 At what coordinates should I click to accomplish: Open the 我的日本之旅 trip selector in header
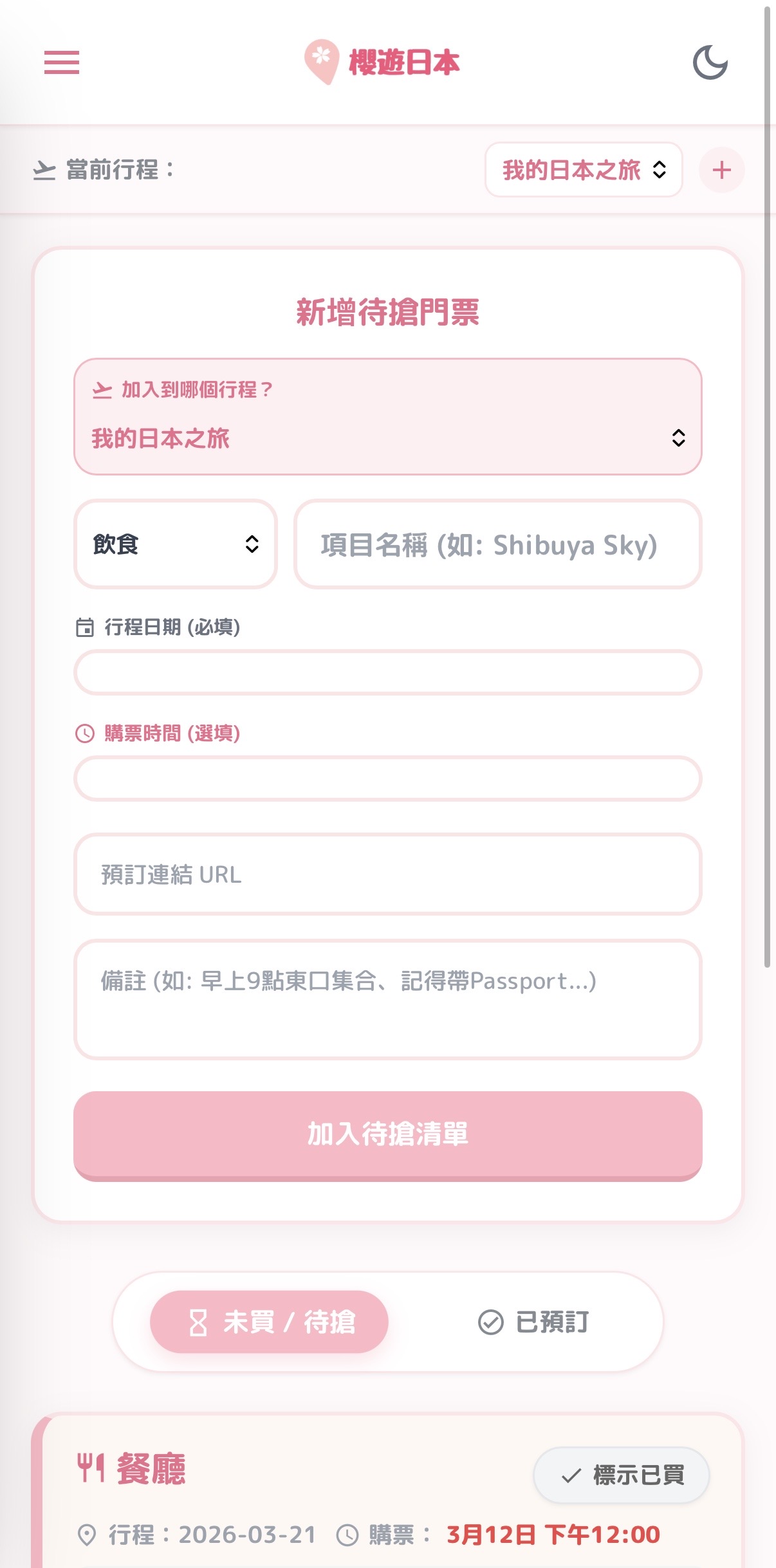click(583, 170)
